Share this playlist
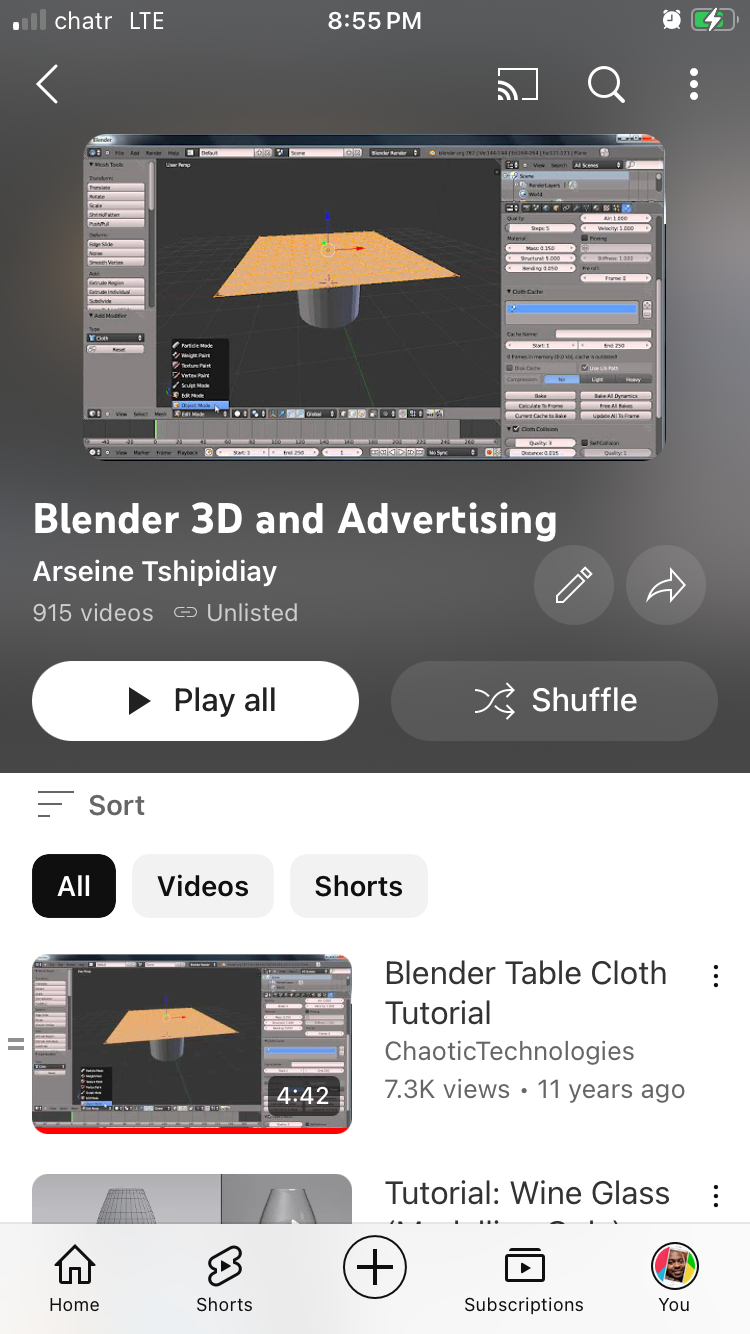The image size is (750, 1334). [666, 586]
